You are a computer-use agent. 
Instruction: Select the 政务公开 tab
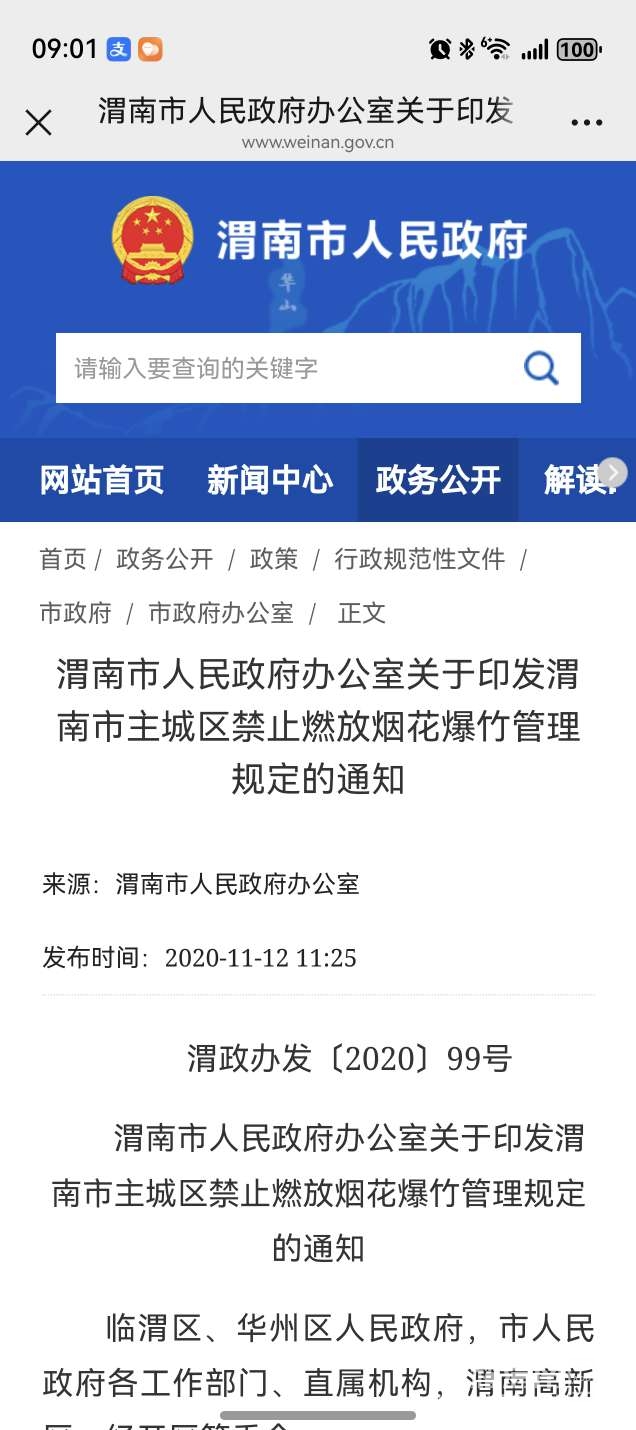click(x=438, y=480)
